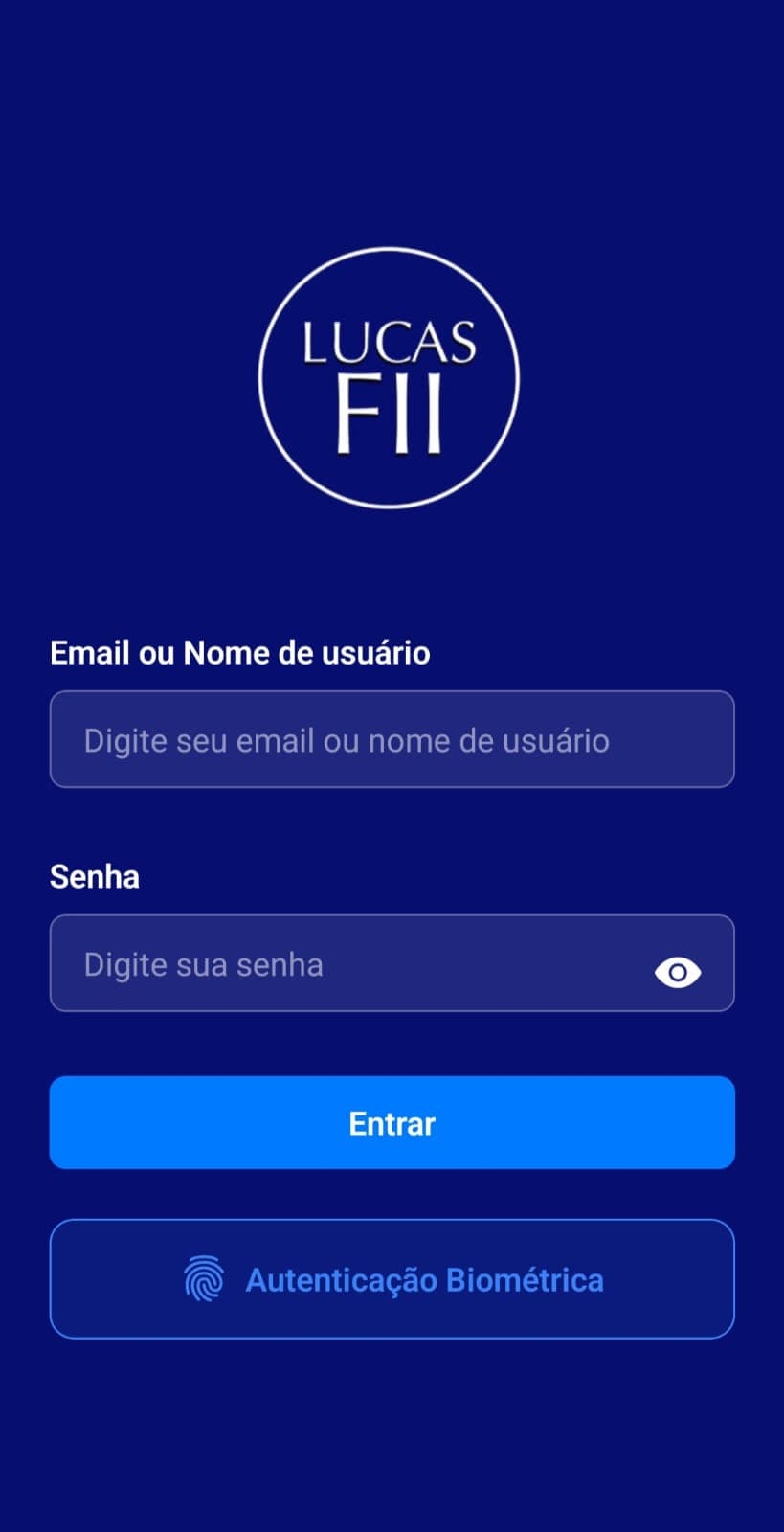
Task: Focus the Digite sua senha field
Action: tap(335, 963)
